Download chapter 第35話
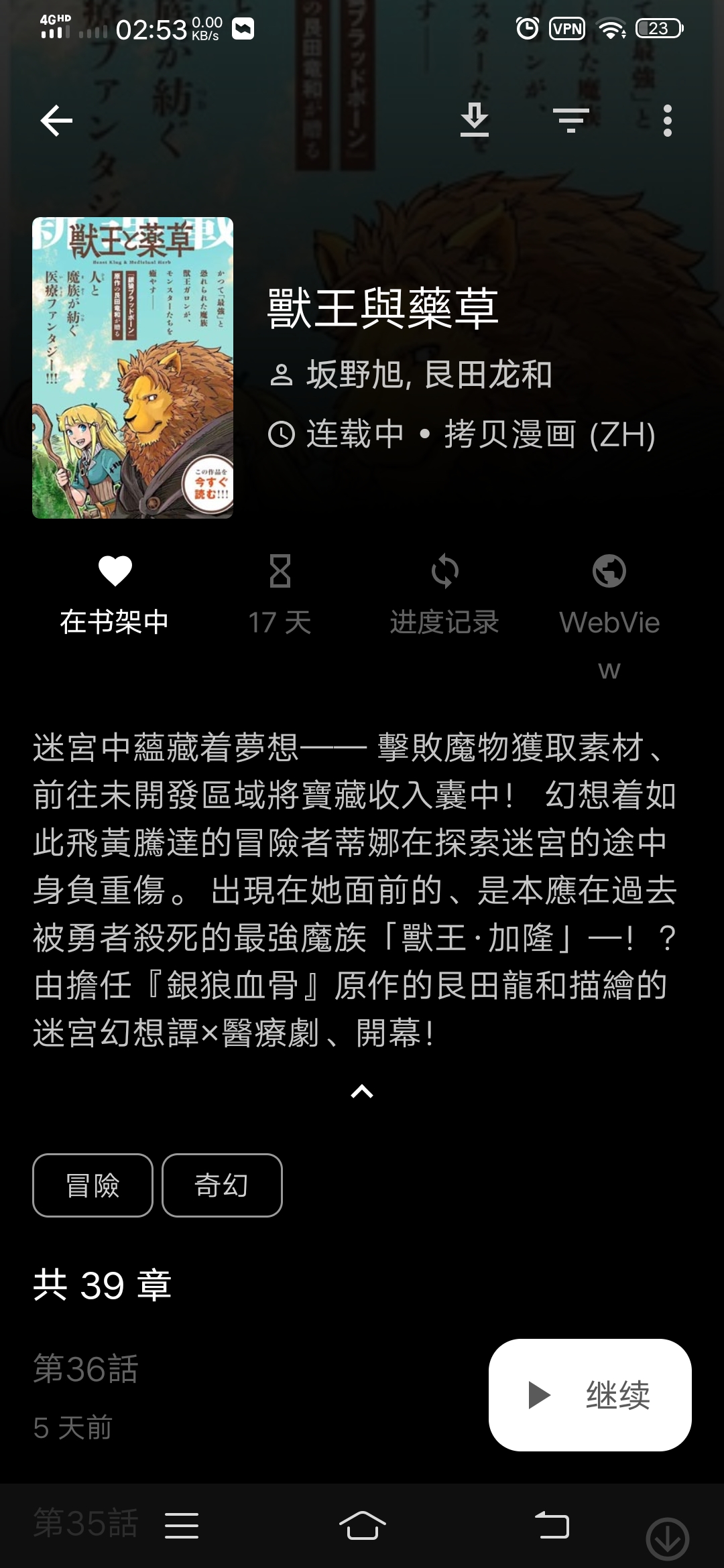The image size is (724, 1568). point(667,1539)
